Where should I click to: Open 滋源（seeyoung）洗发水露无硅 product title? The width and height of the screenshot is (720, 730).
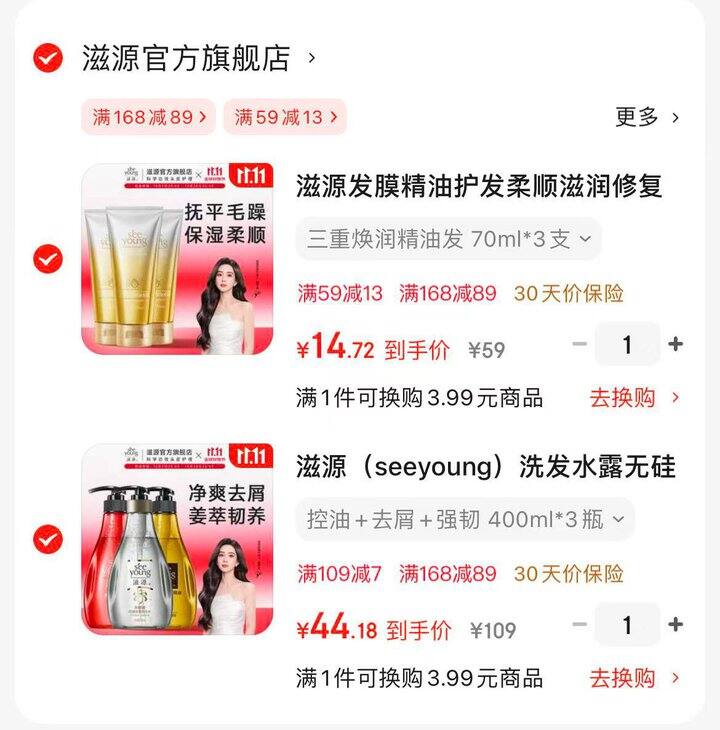485,466
